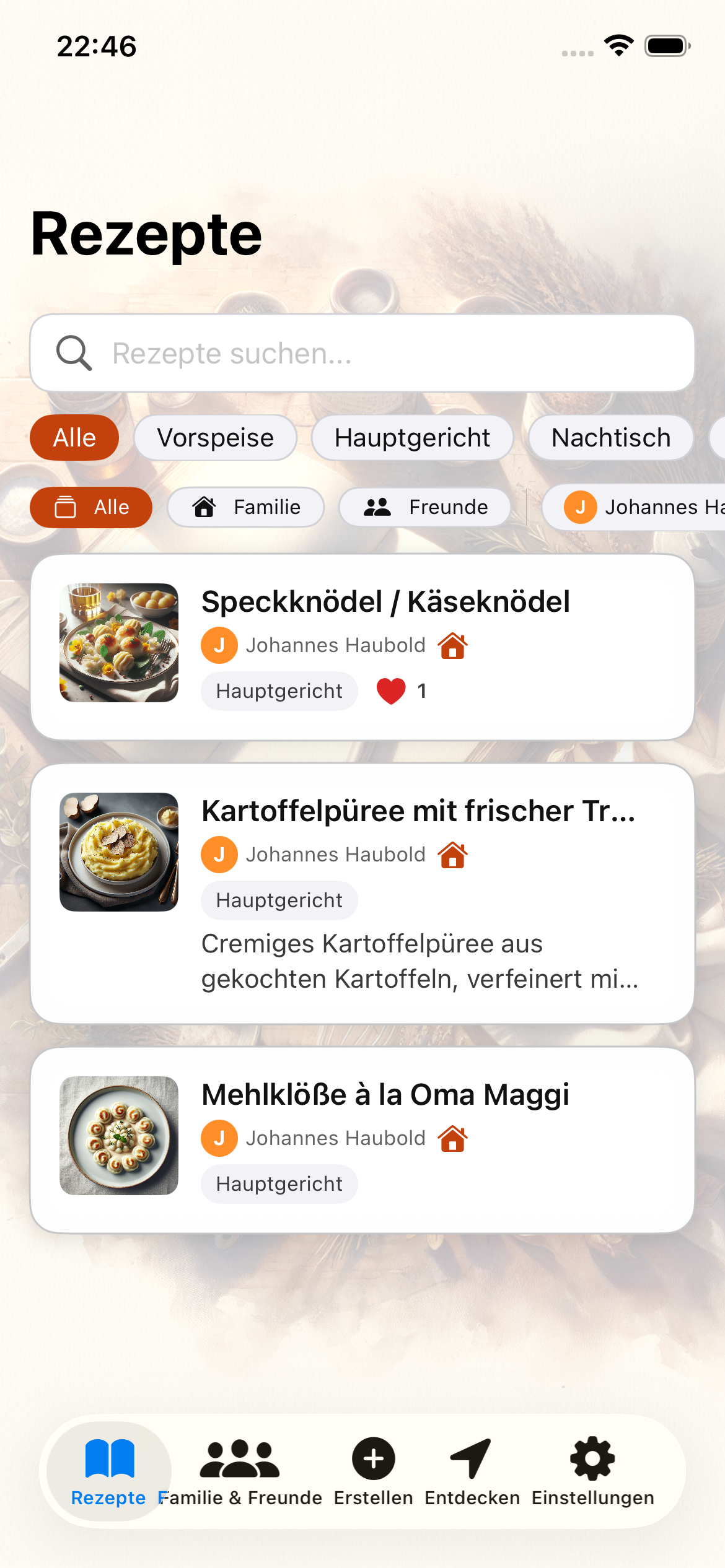Filter recipes by Hauptgericht category chip
Image resolution: width=725 pixels, height=1568 pixels.
point(412,438)
